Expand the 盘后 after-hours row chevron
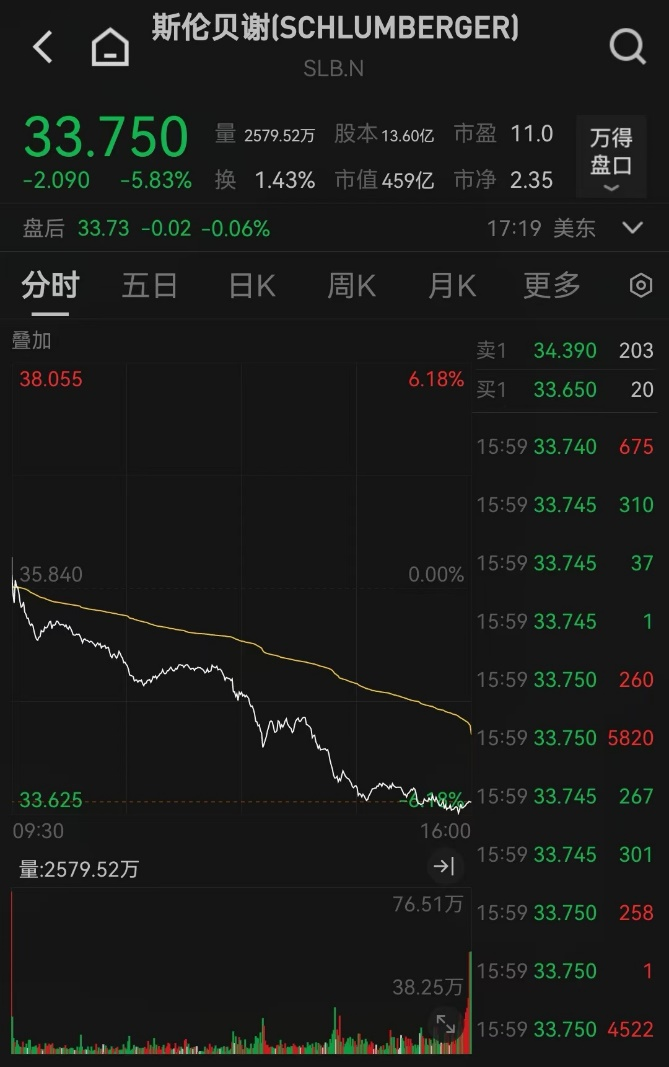Viewport: 669px width, 1067px height. tap(632, 228)
